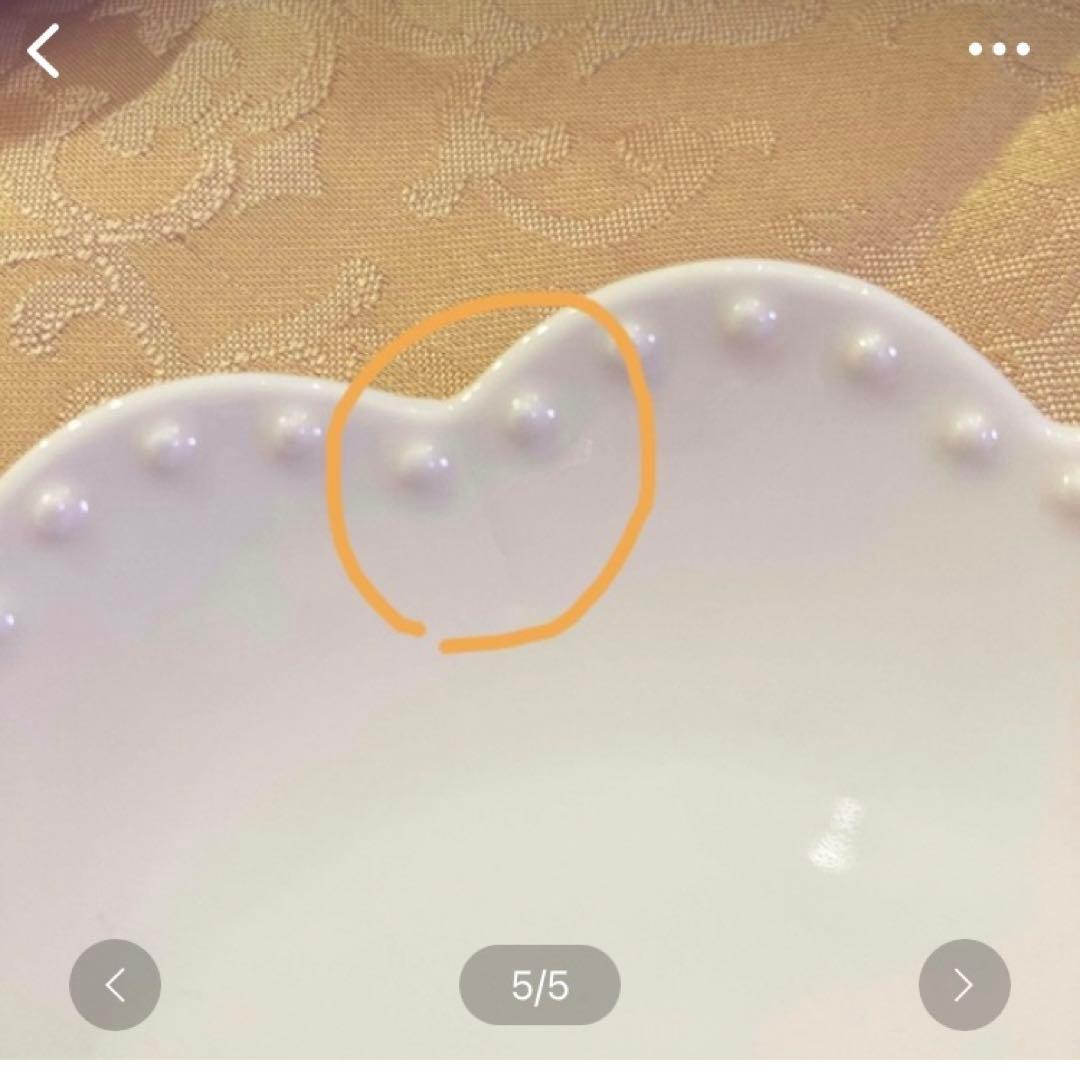Show the previous photo
Viewport: 1080px width, 1080px height.
click(x=115, y=985)
